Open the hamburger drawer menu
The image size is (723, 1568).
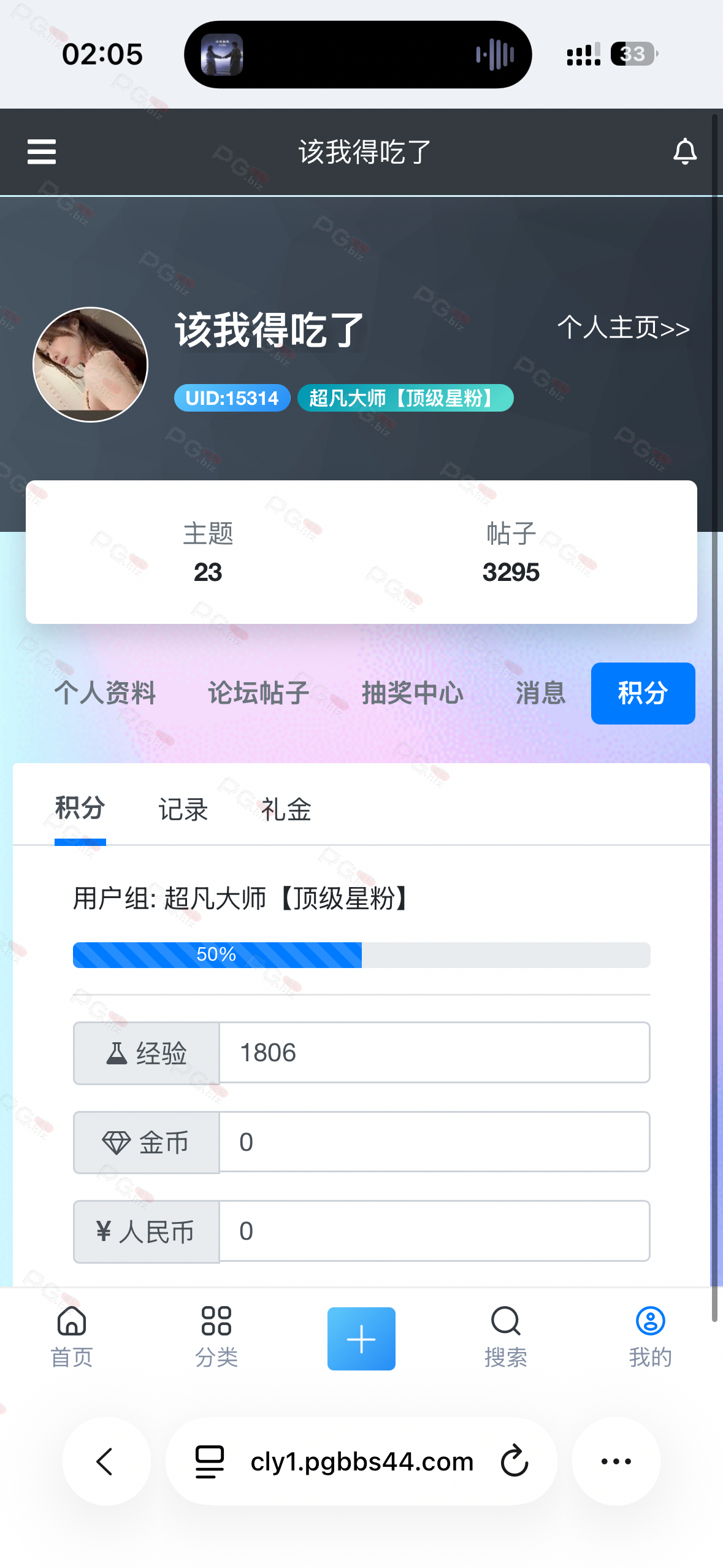click(x=42, y=152)
